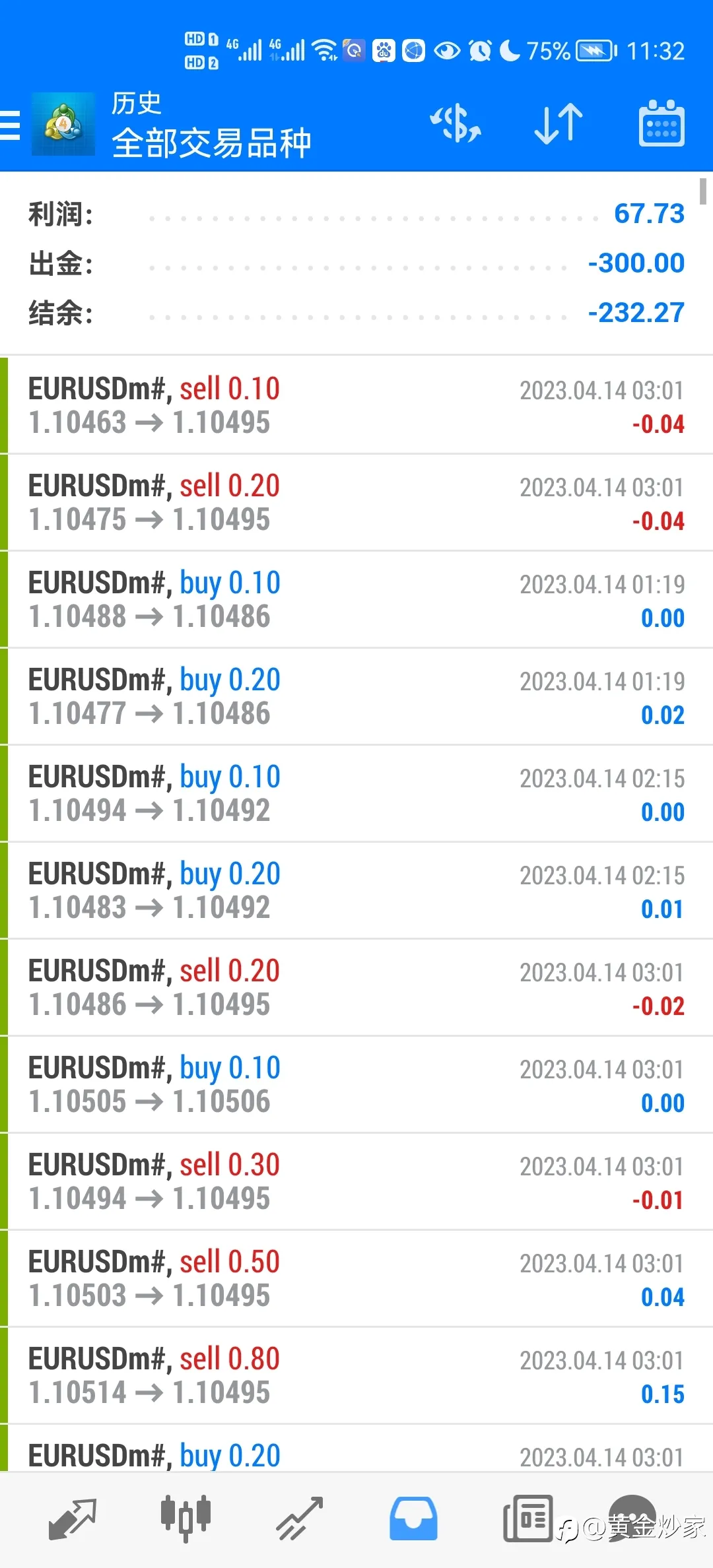This screenshot has height=1568, width=713.
Task: Open EURUSDm# sell 0.20 trade at 1.10486
Action: coord(356,987)
